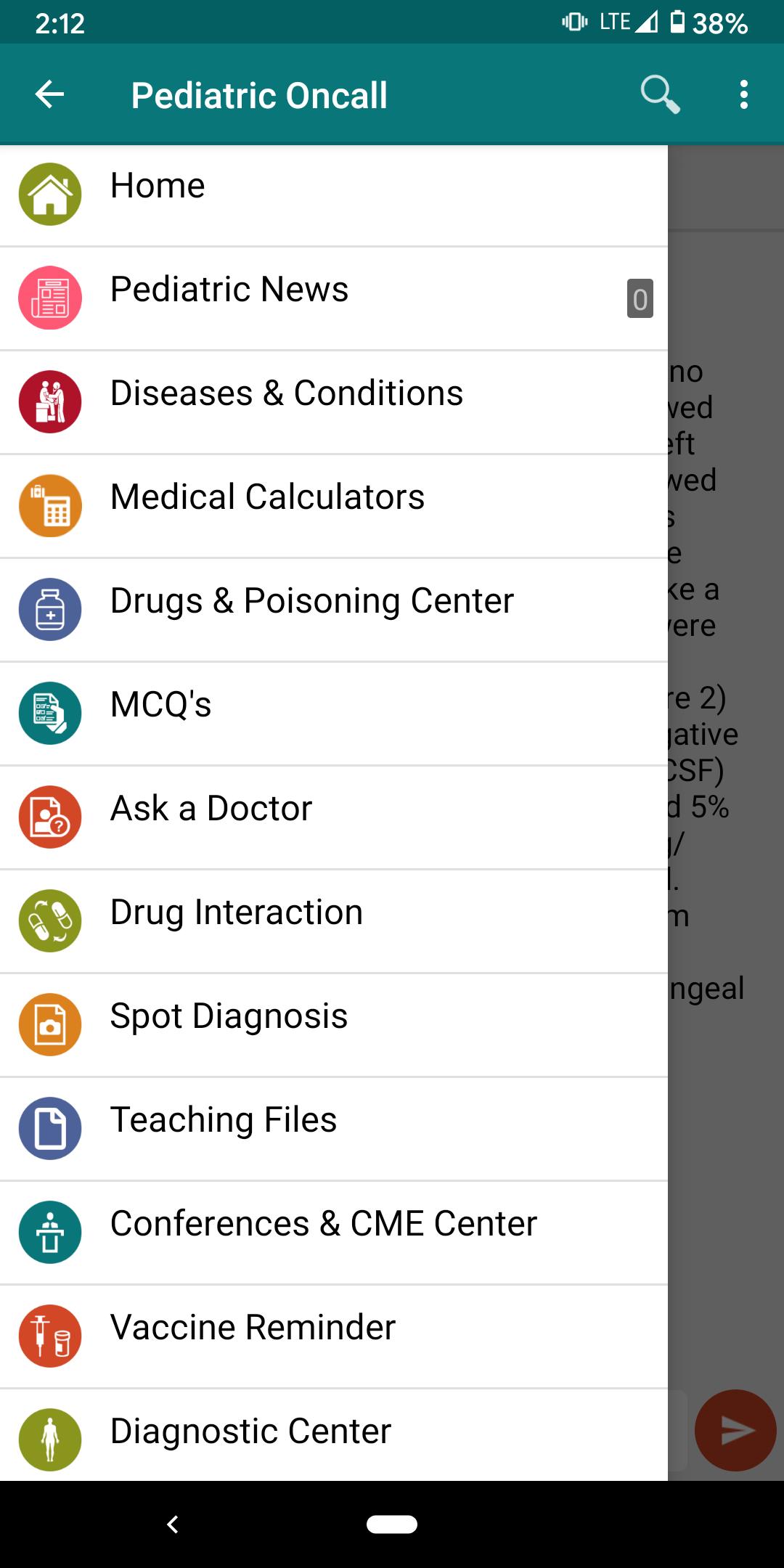Image resolution: width=784 pixels, height=1568 pixels.
Task: Tap the back arrow in the app bar
Action: tap(49, 94)
